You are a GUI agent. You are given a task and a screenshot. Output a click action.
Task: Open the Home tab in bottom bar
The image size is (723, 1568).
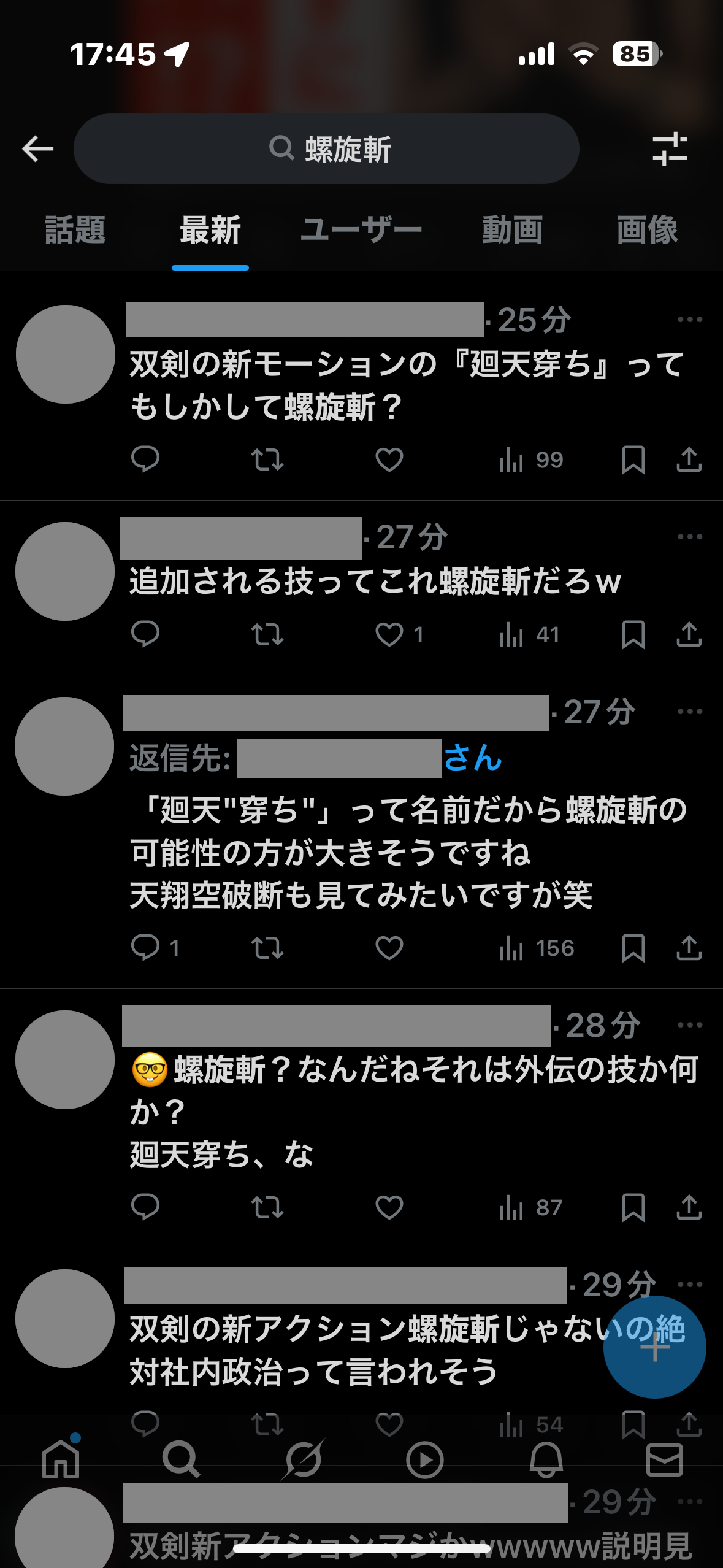point(61,1459)
